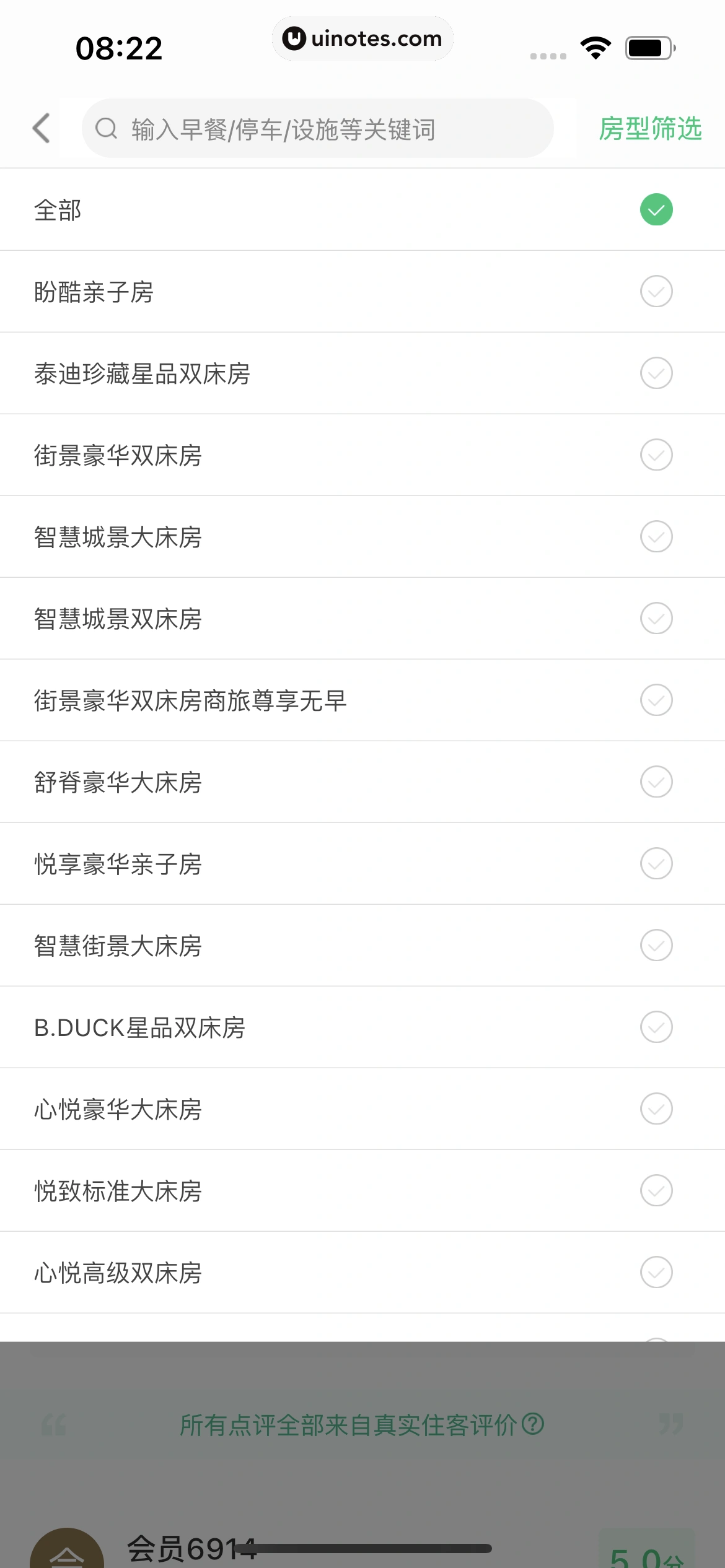The height and width of the screenshot is (1568, 725).
Task: Choose 悦致标准大床房
Action: pos(362,1191)
